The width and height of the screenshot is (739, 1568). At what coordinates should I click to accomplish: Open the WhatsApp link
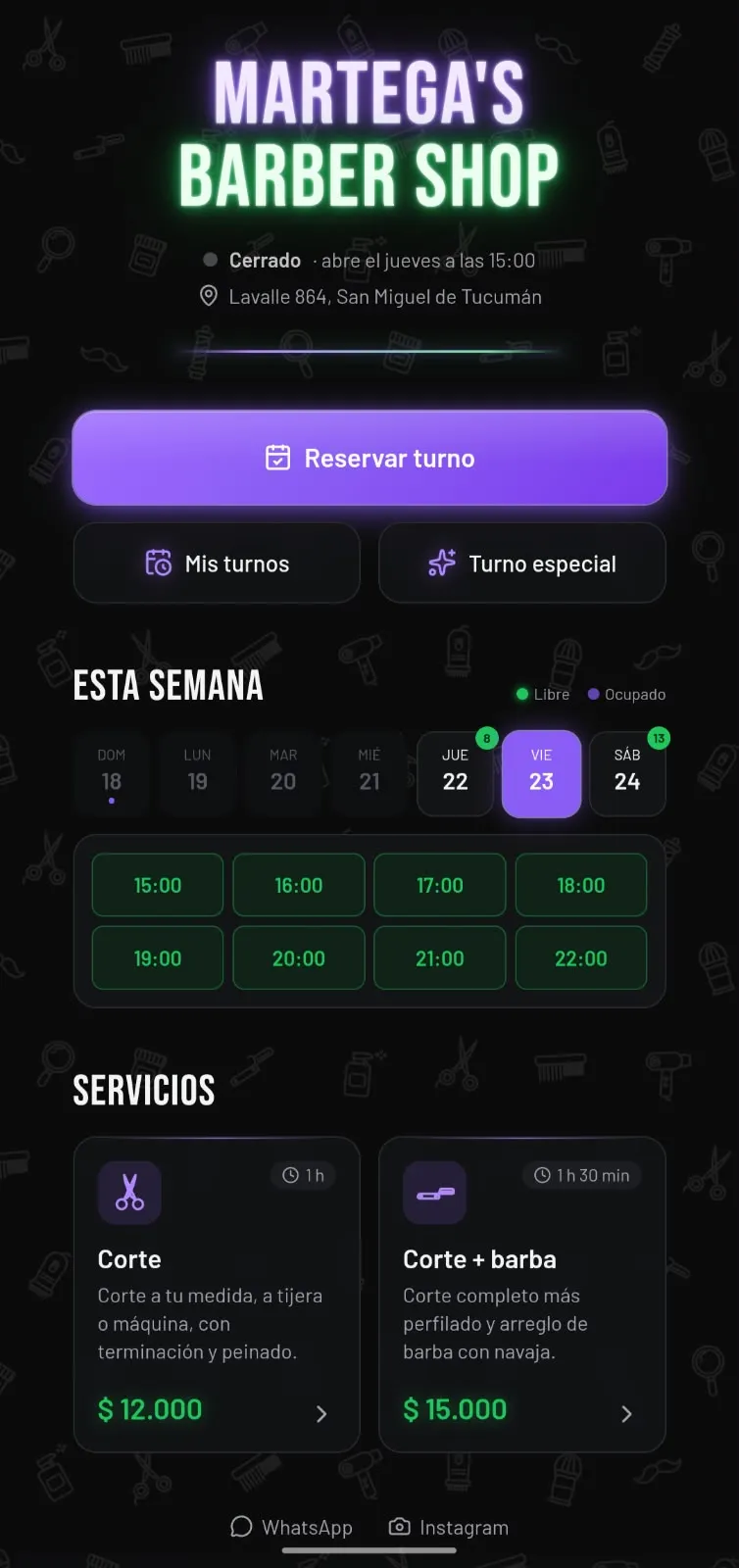pos(291,1527)
